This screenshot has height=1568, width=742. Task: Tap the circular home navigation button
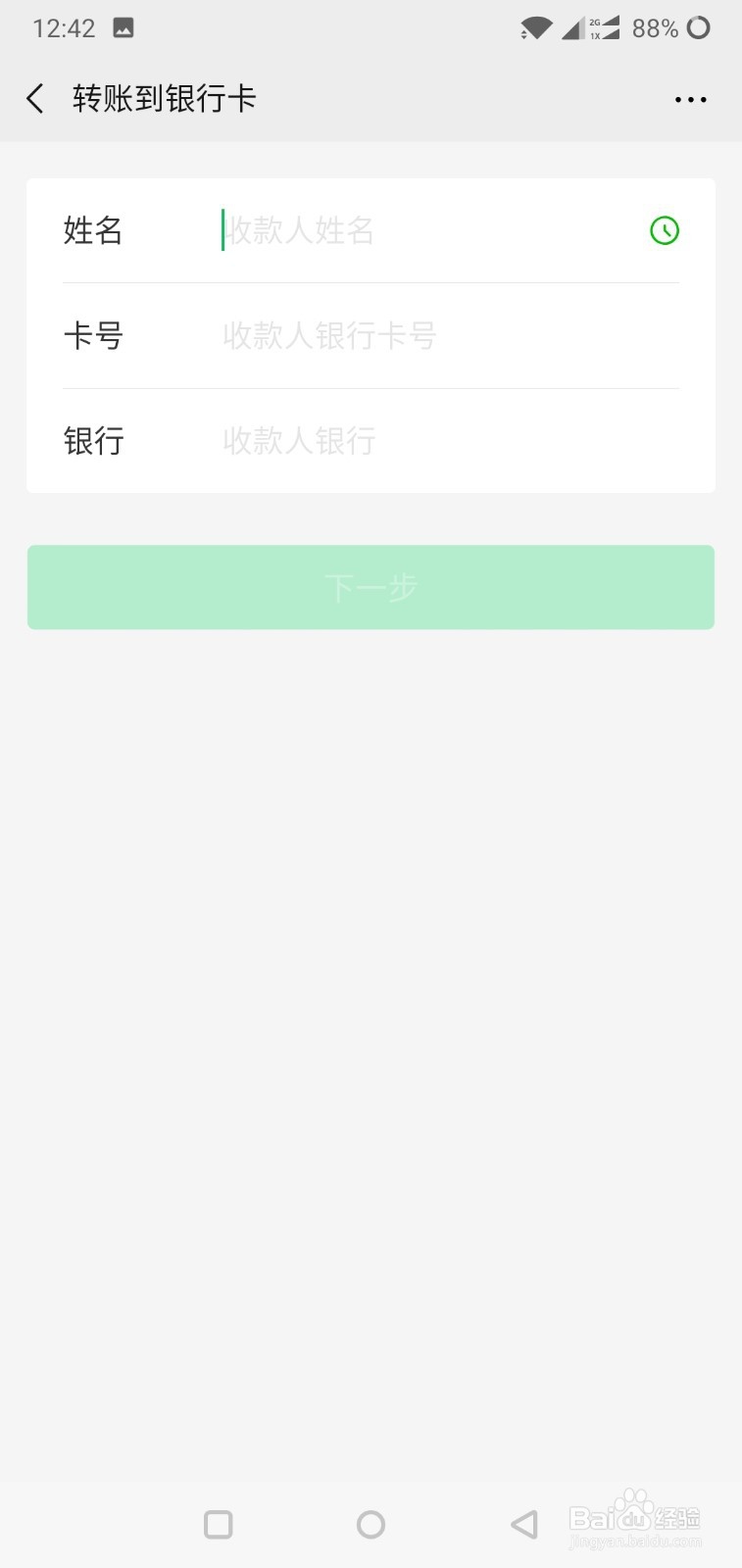371,1524
